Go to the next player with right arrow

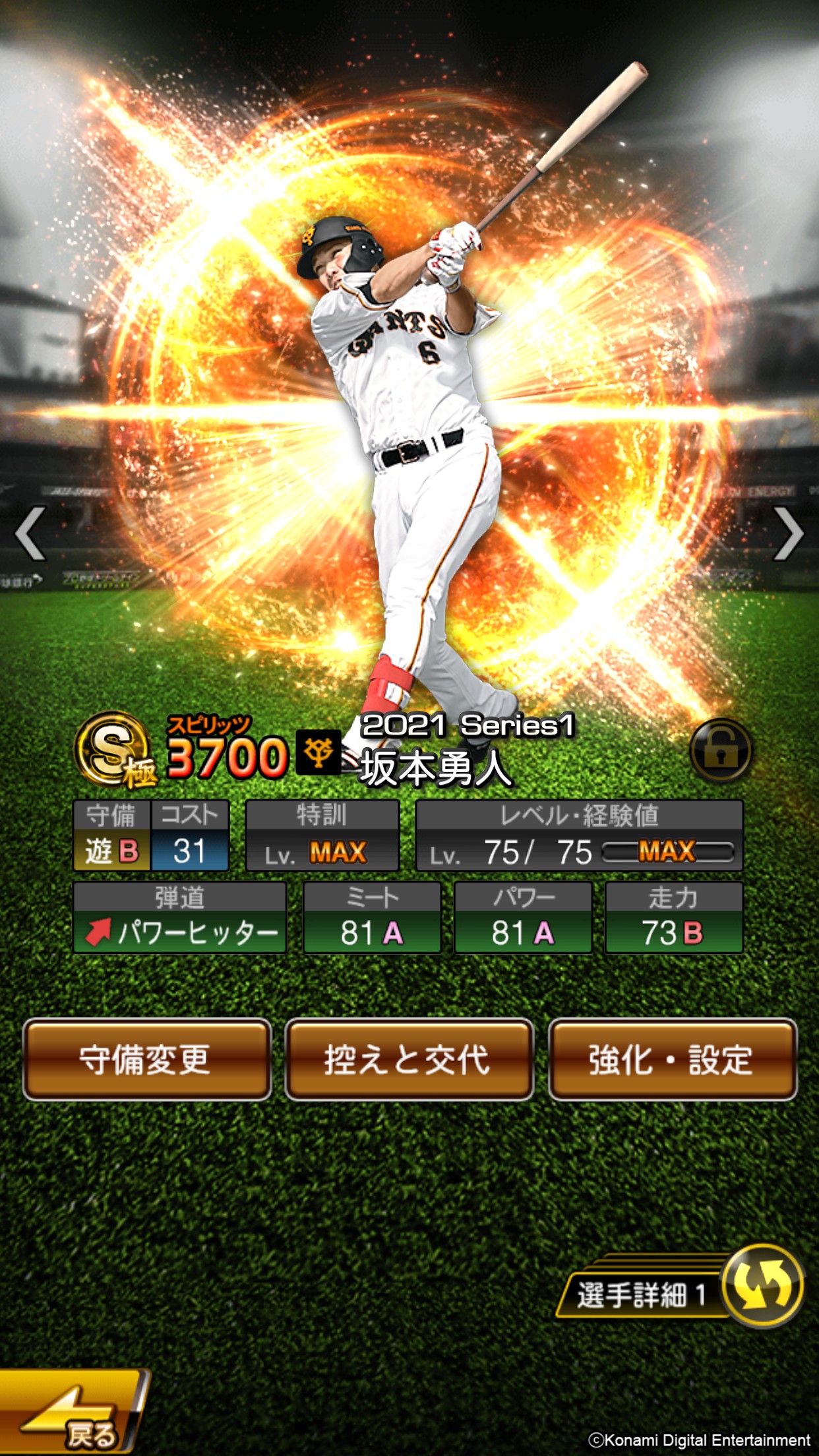[787, 533]
